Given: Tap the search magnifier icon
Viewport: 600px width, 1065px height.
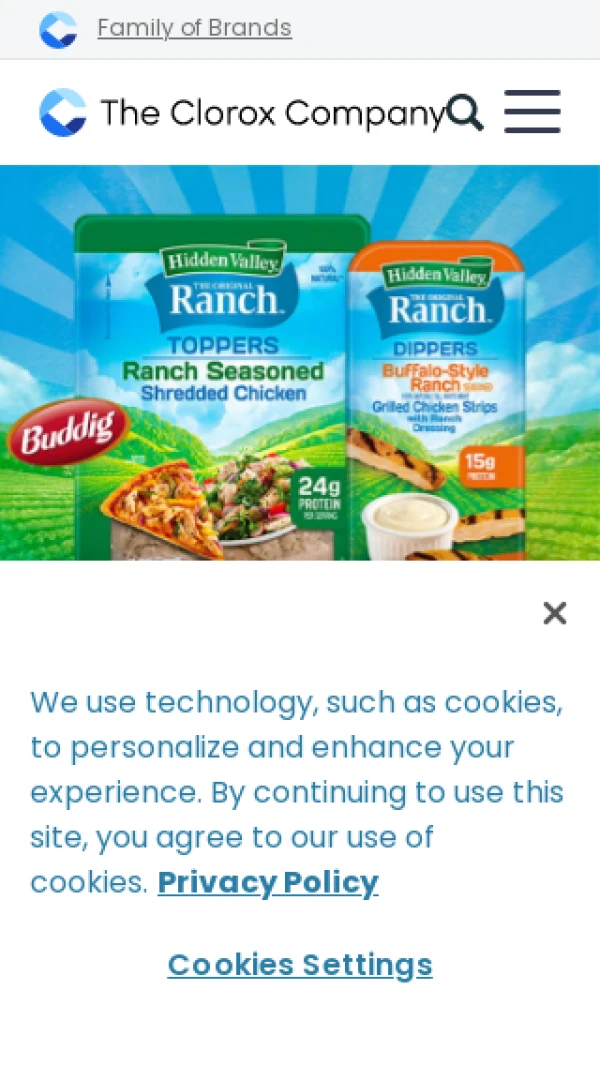Looking at the screenshot, I should 465,112.
